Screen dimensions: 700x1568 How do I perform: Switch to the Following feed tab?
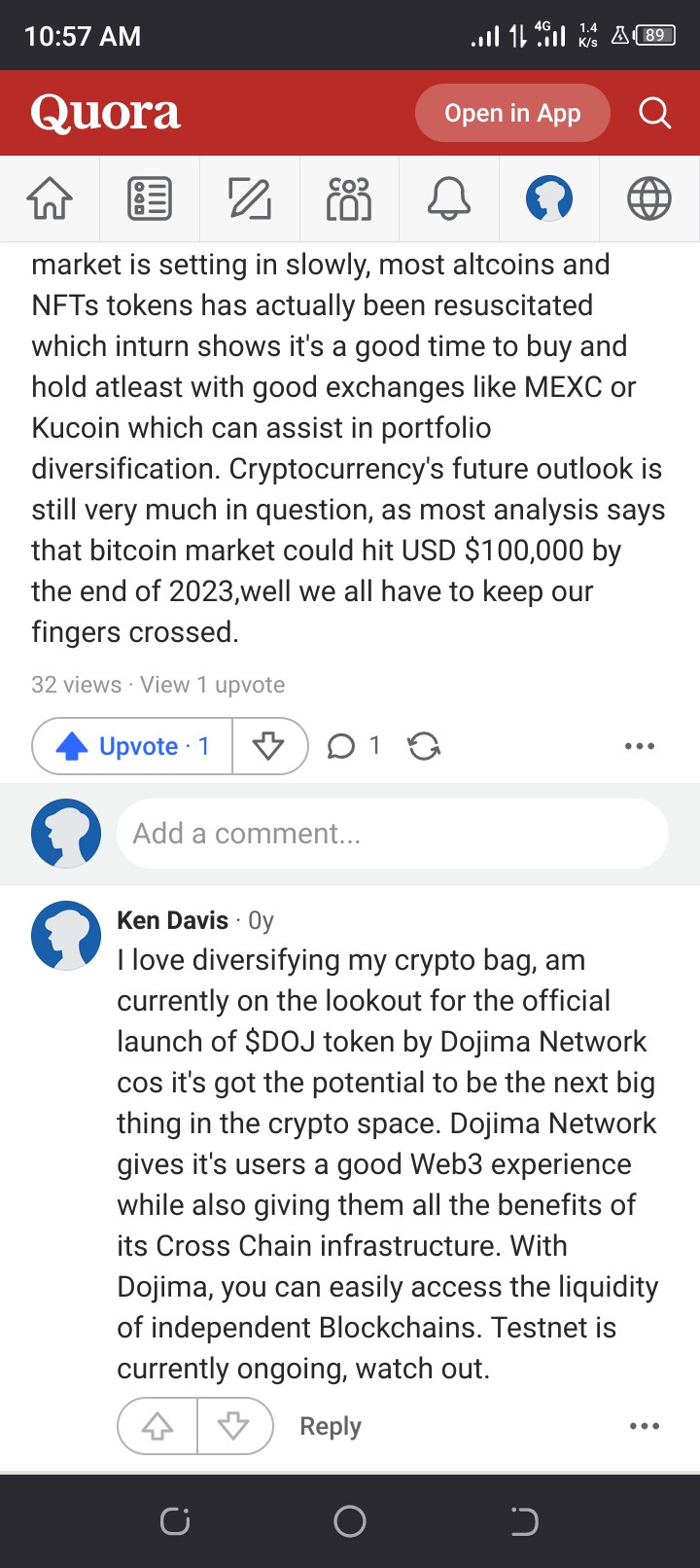click(150, 199)
